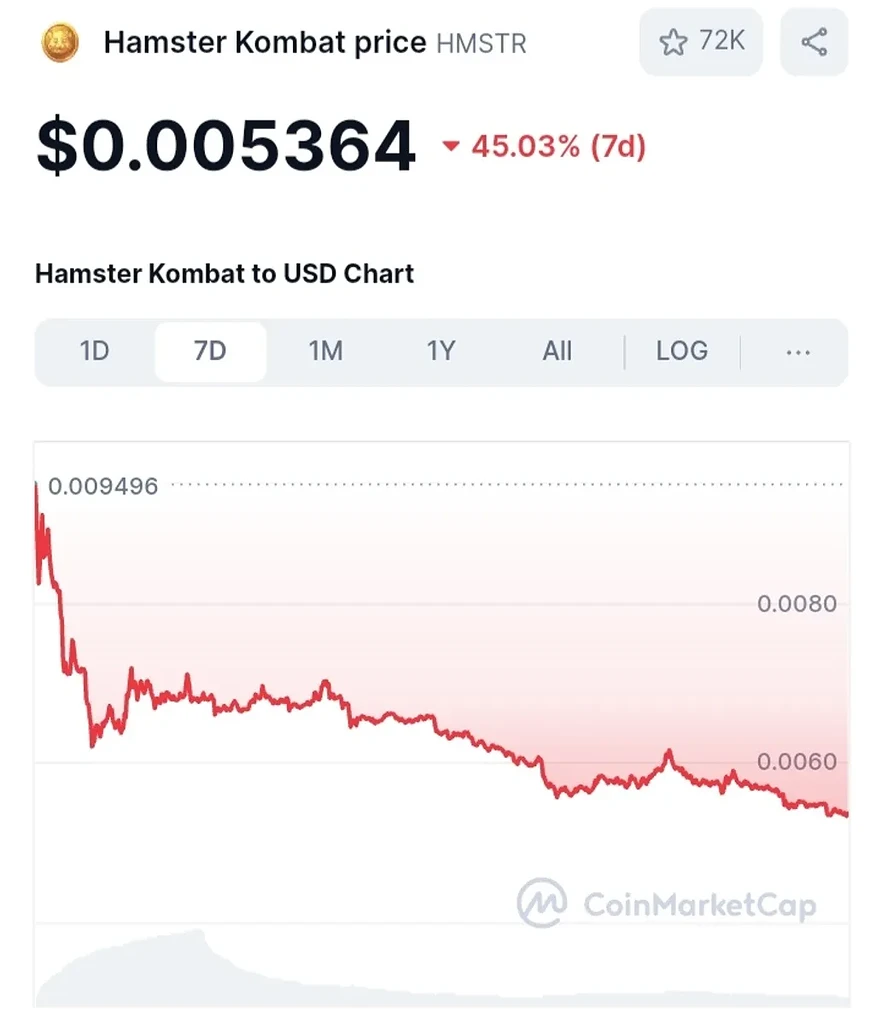Click the red down-triangle price indicator
Screen dimensions: 880x1024
click(x=449, y=146)
